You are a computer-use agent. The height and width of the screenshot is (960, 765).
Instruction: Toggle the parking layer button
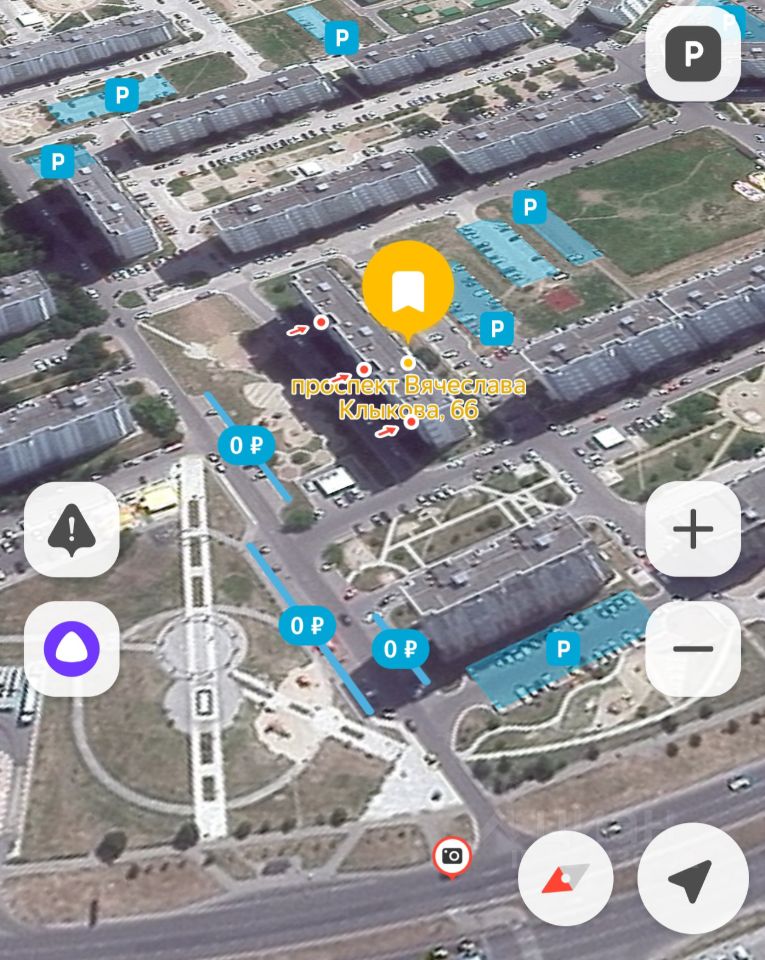(693, 54)
